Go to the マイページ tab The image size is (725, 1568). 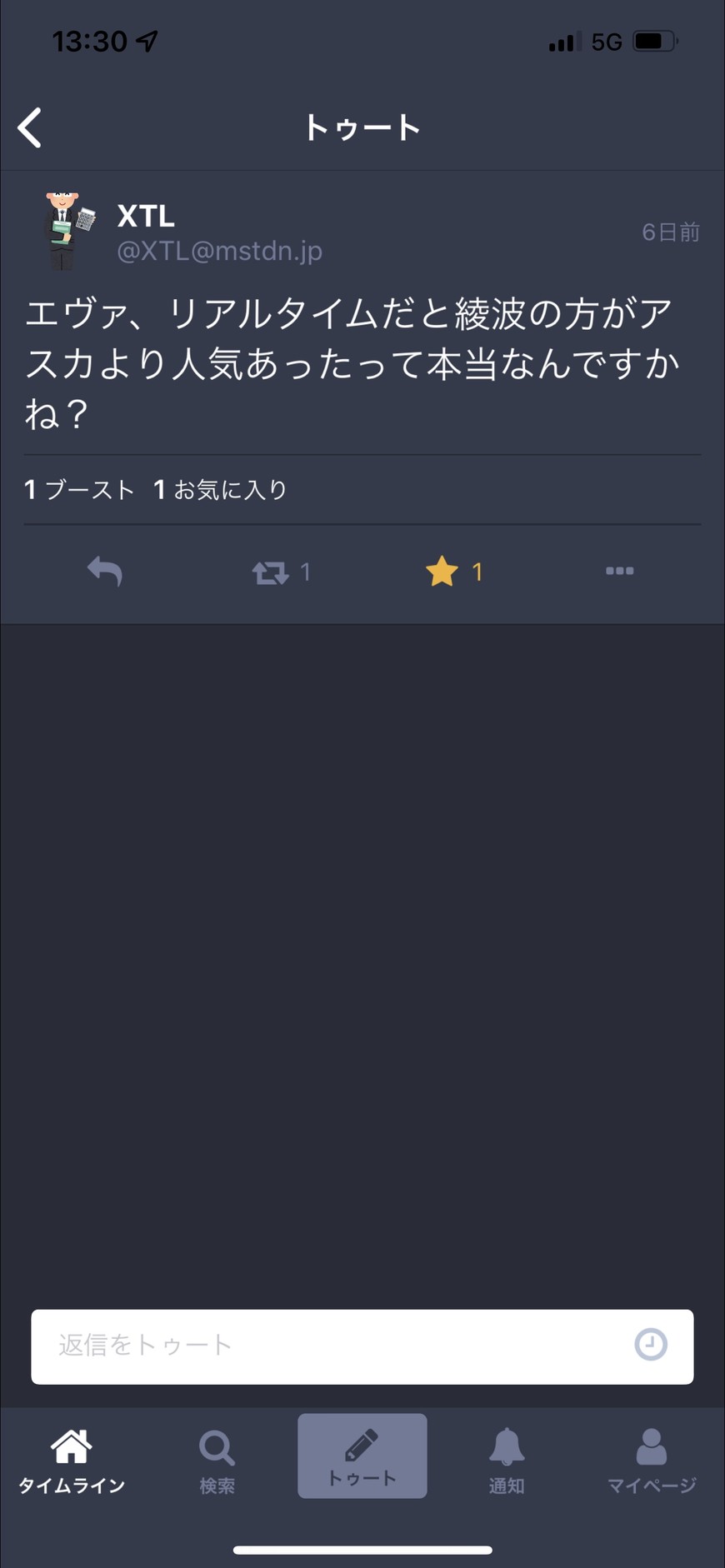tap(652, 1461)
